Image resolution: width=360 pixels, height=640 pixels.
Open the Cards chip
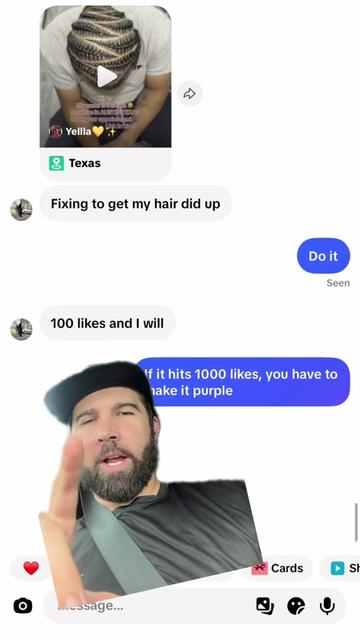coord(278,568)
